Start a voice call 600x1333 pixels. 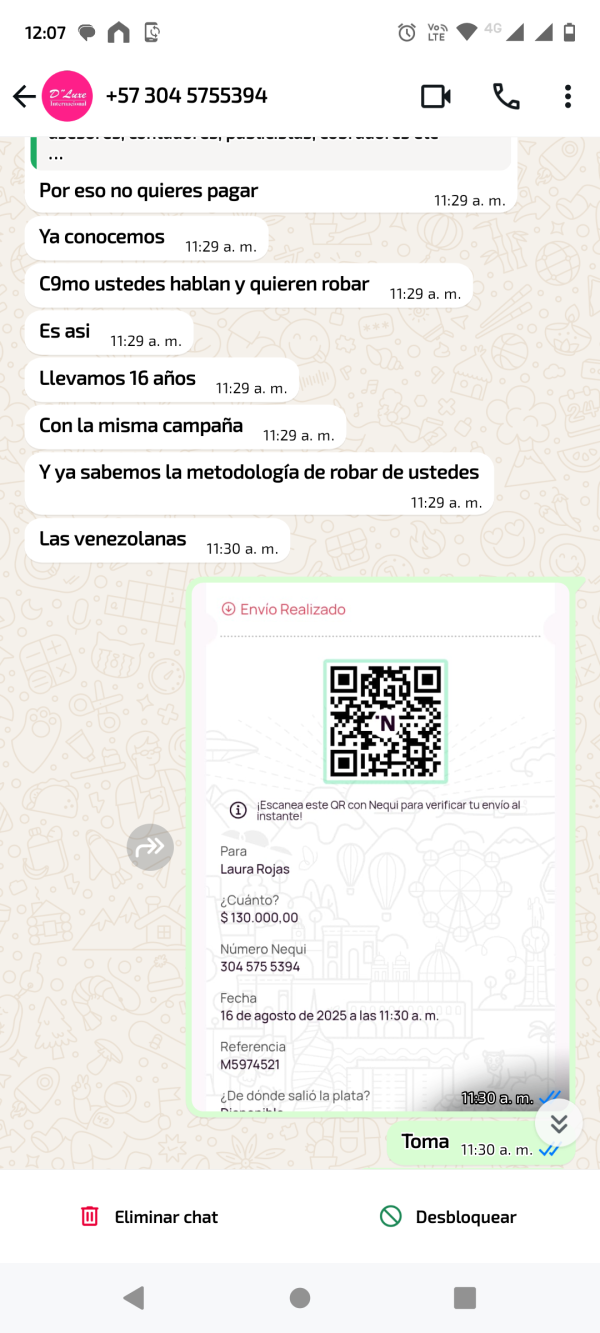506,96
